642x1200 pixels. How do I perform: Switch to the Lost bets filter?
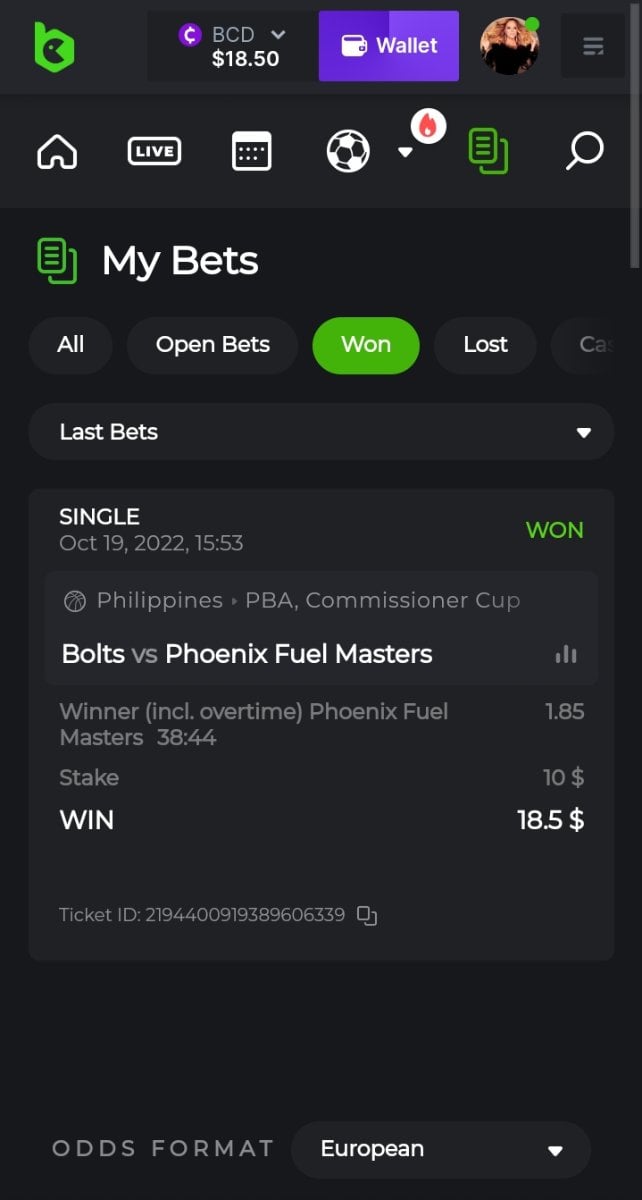pyautogui.click(x=485, y=345)
